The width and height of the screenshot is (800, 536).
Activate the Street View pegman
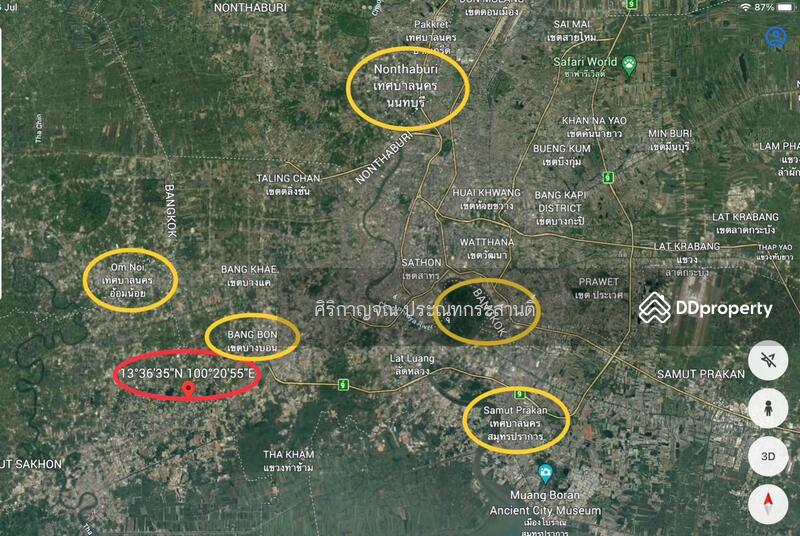pyautogui.click(x=768, y=408)
